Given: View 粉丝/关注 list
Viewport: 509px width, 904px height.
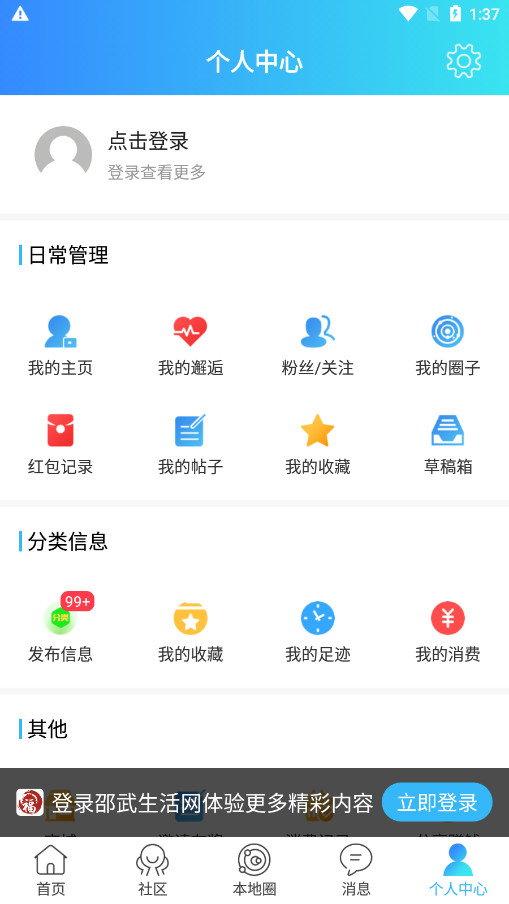Looking at the screenshot, I should pos(318,345).
